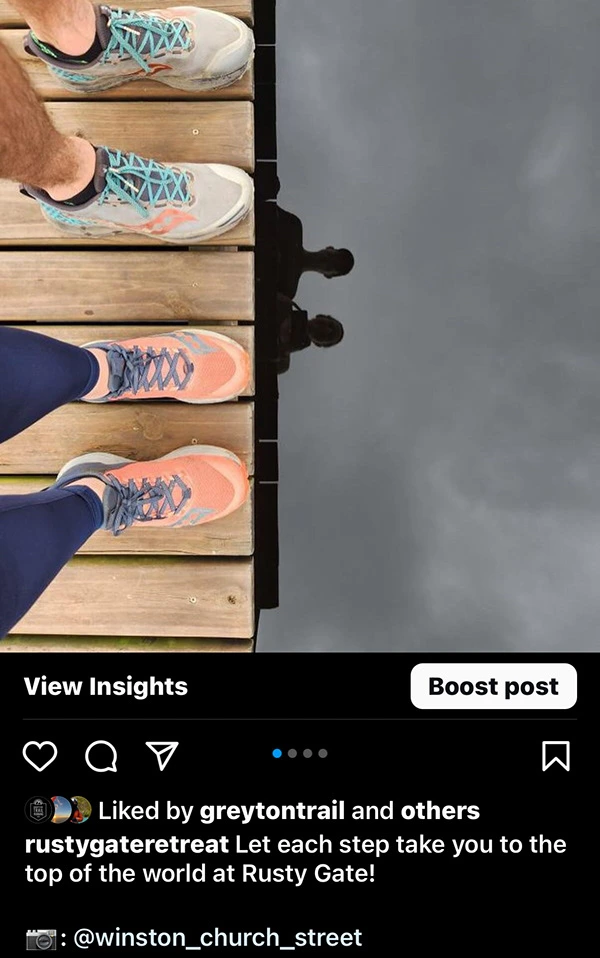This screenshot has height=958, width=600.
Task: Like the Rusty Gate post
Action: [x=40, y=756]
